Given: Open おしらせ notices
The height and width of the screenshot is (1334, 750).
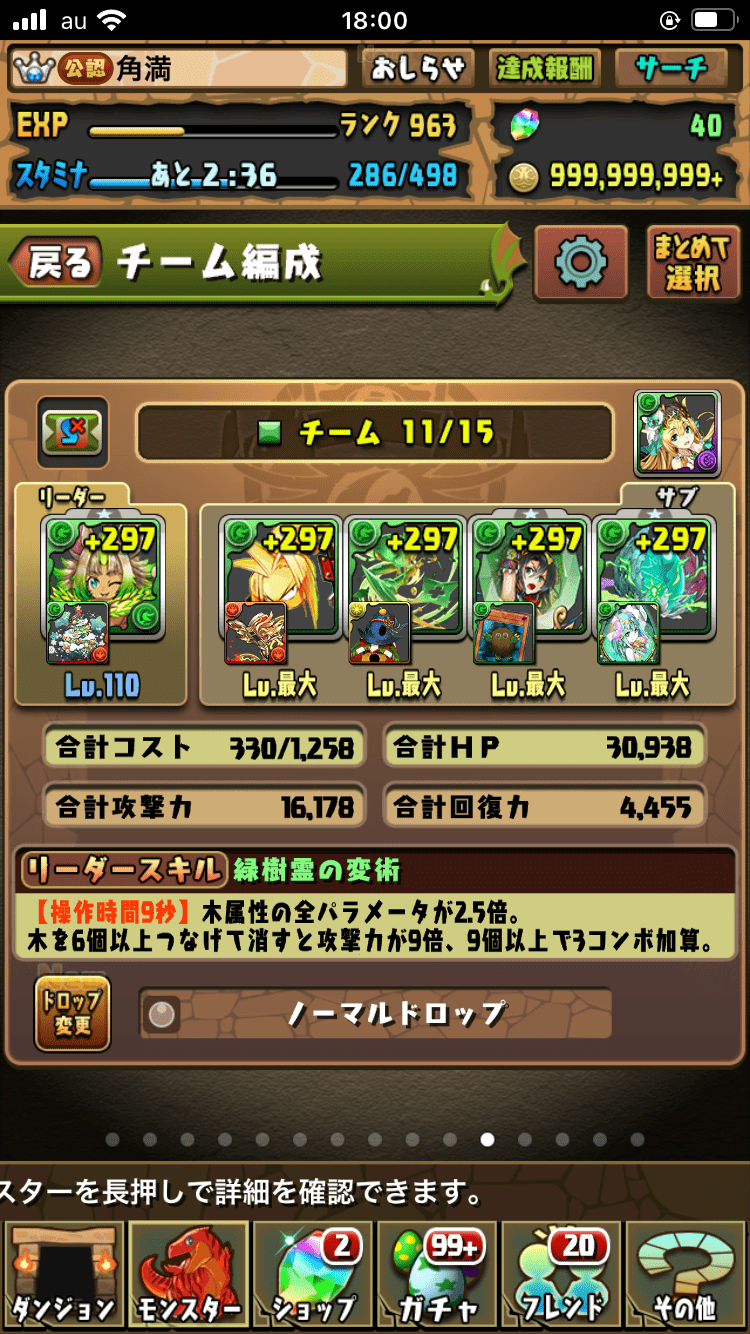Looking at the screenshot, I should pos(419,68).
